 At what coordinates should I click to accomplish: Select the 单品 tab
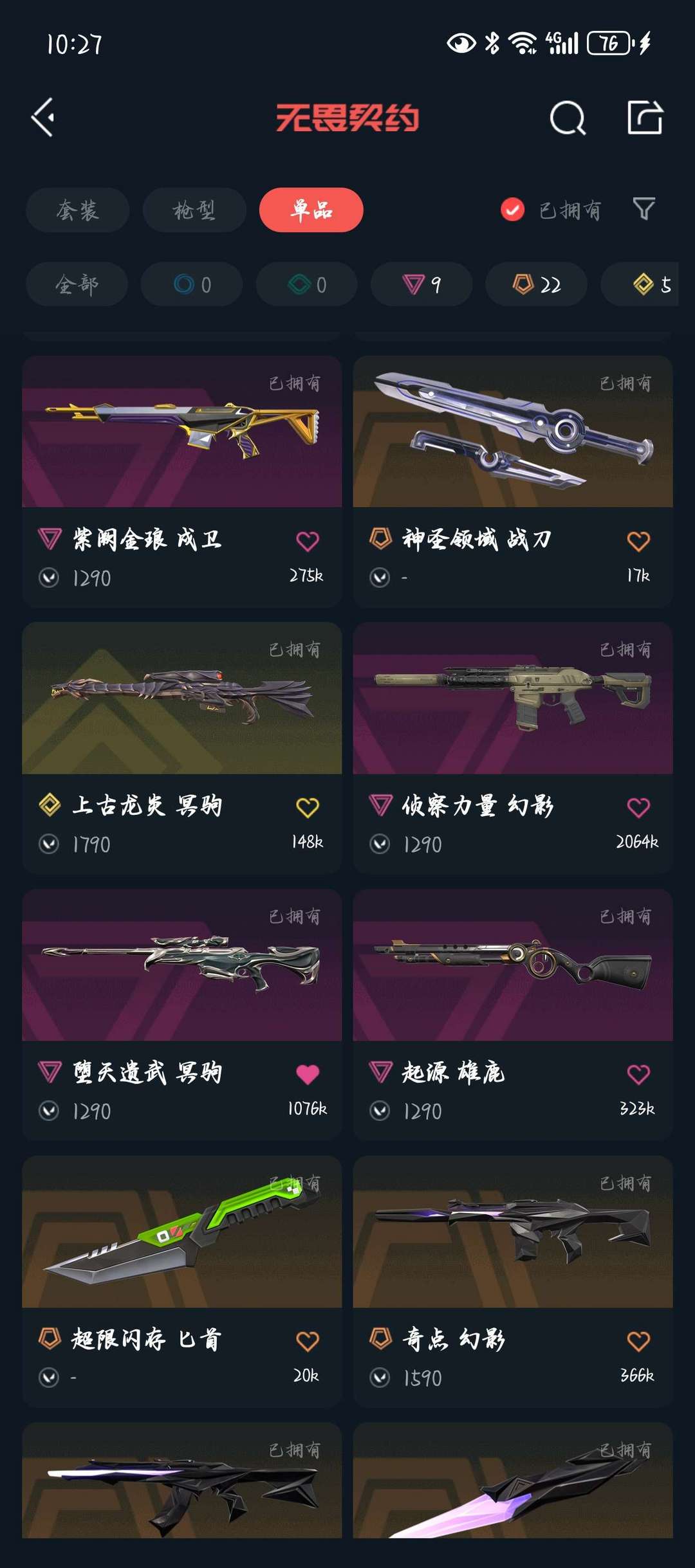point(311,210)
